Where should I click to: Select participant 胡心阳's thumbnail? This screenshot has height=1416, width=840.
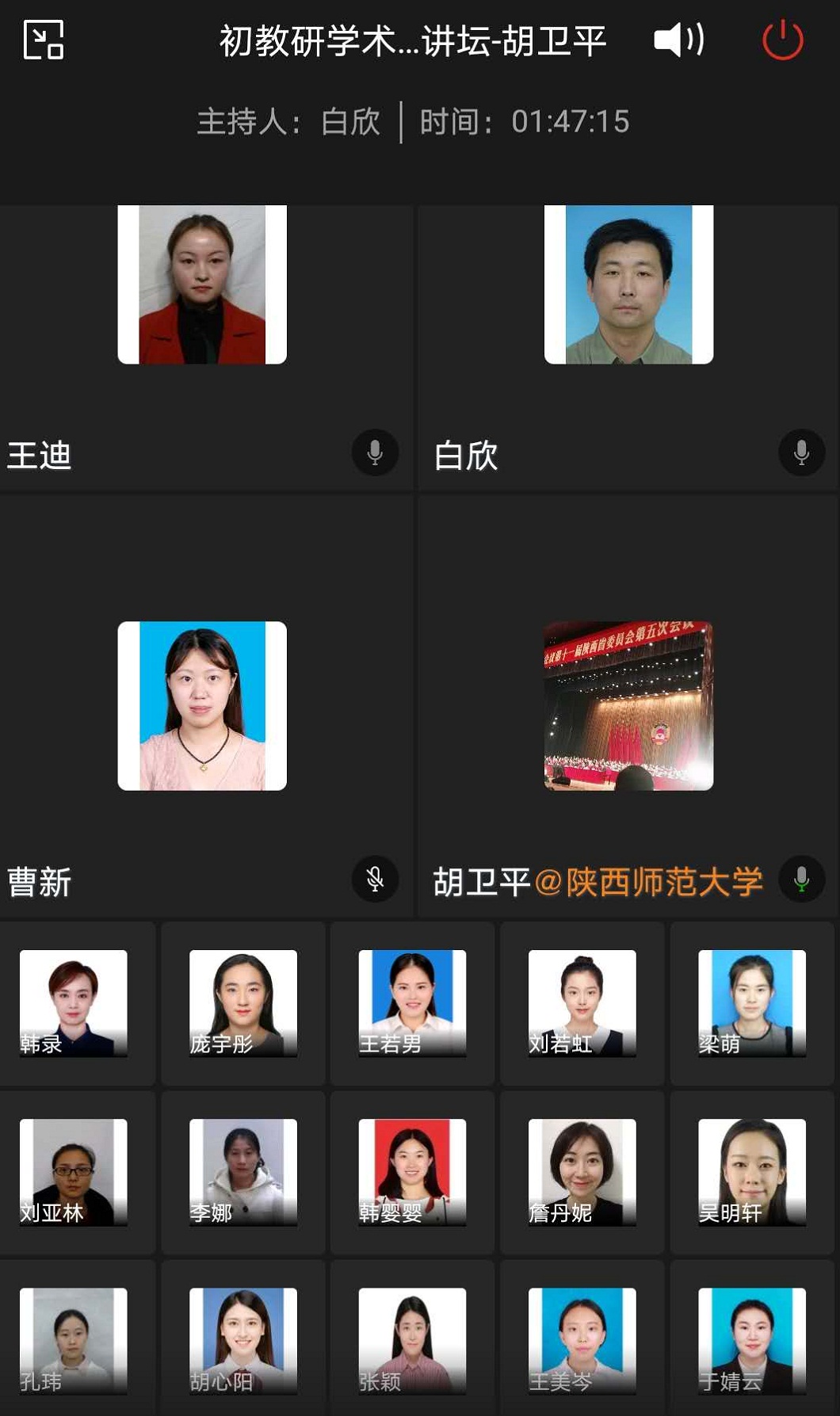(243, 1340)
